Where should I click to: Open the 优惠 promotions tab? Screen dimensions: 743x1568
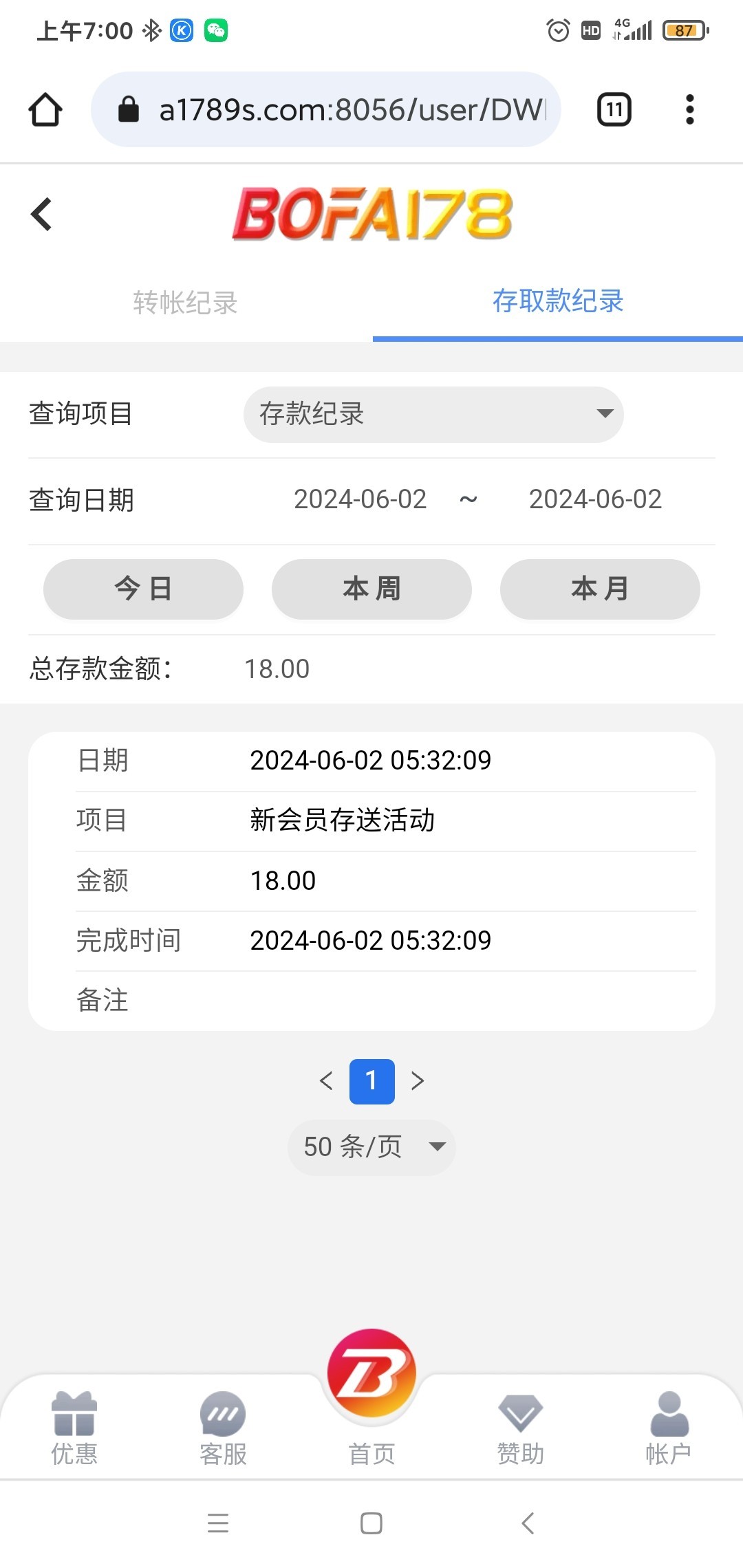(x=74, y=1429)
